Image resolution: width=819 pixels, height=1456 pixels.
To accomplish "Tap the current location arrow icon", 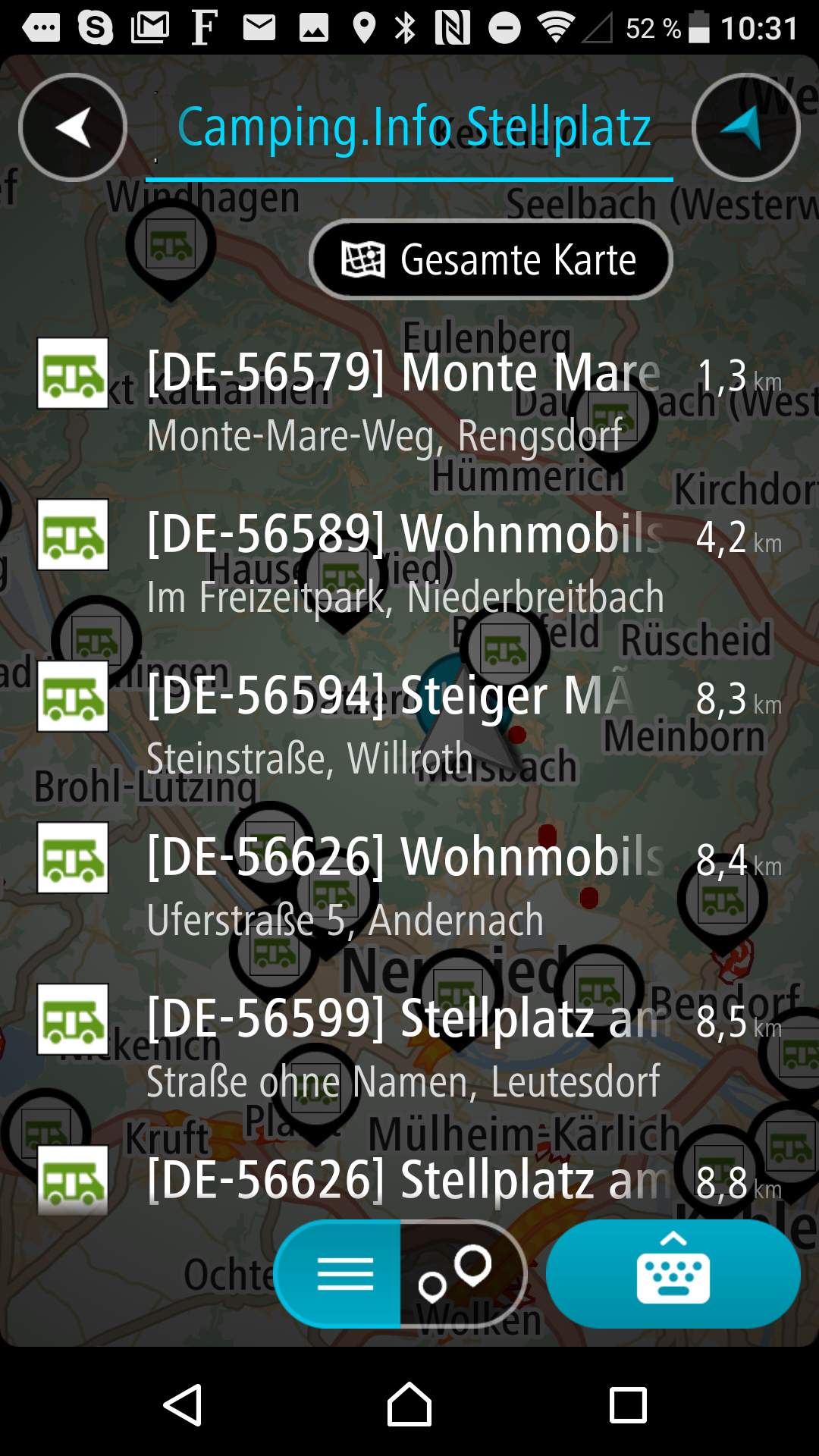I will click(x=745, y=127).
